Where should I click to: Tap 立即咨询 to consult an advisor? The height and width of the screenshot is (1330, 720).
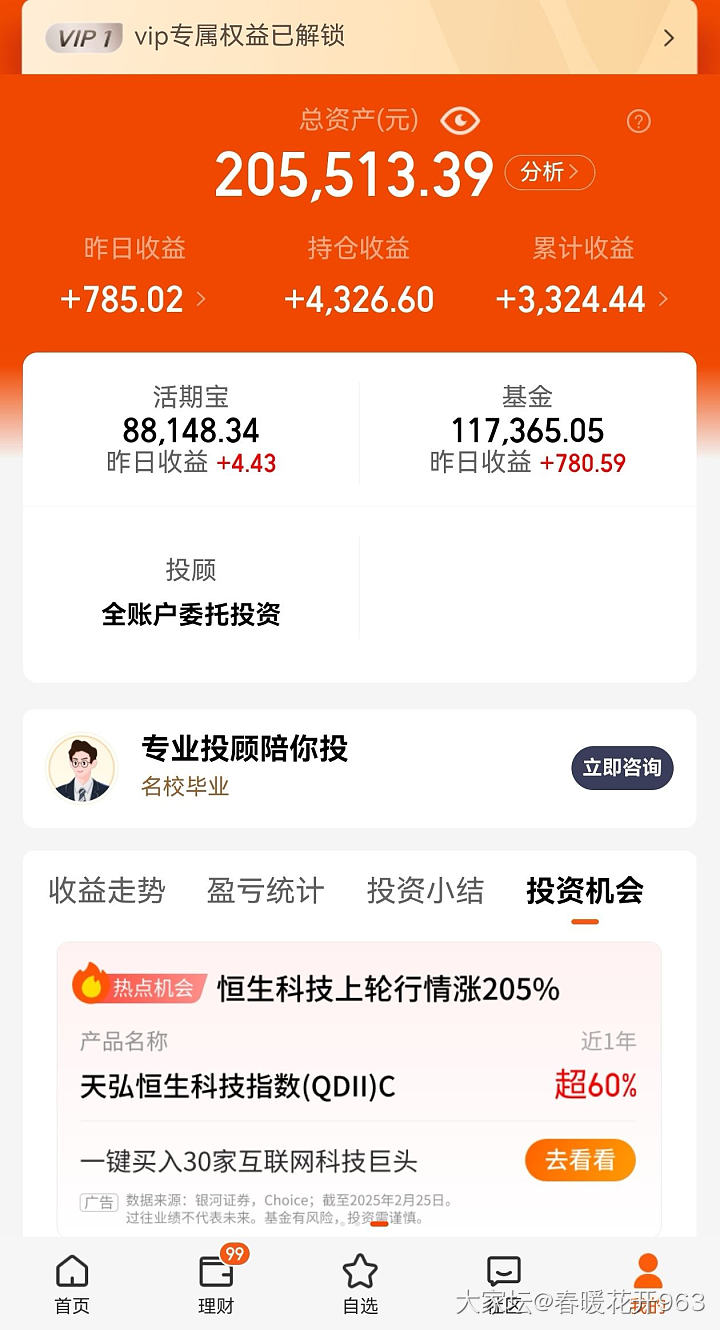(622, 768)
